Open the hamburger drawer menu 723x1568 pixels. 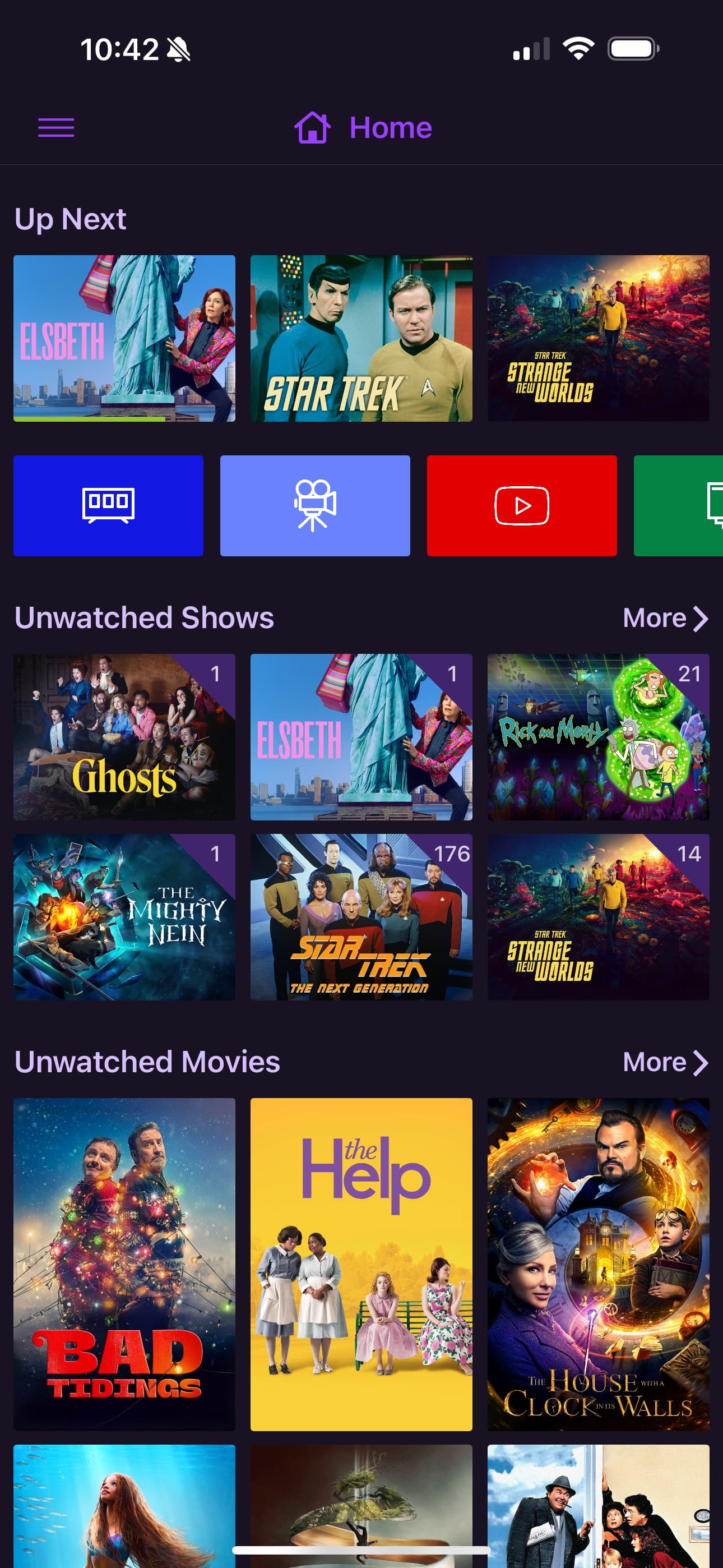click(x=56, y=128)
